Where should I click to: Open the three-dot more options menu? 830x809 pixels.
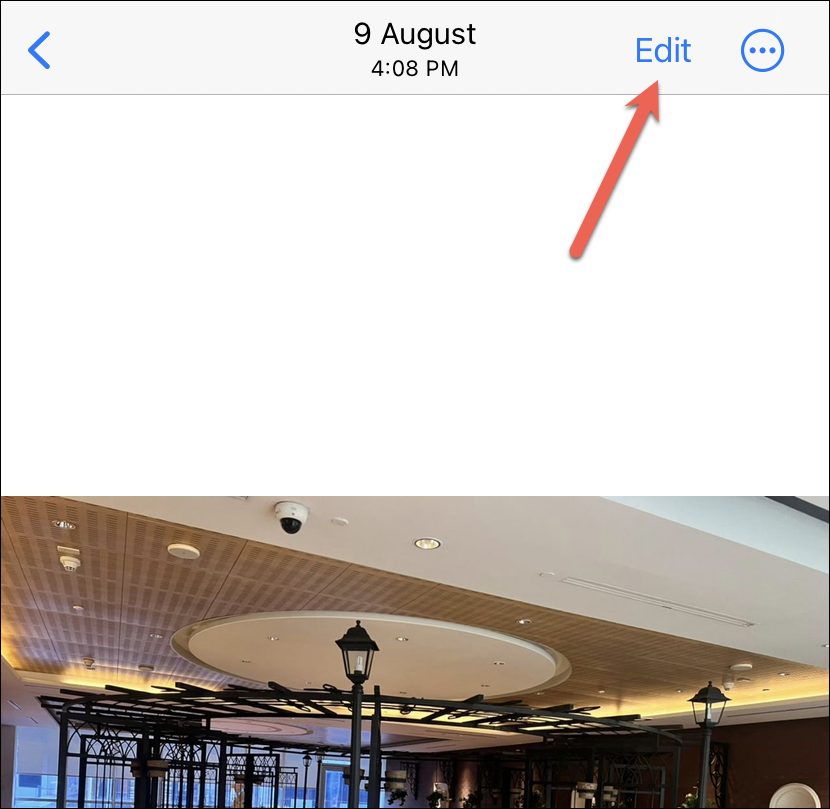coord(762,50)
